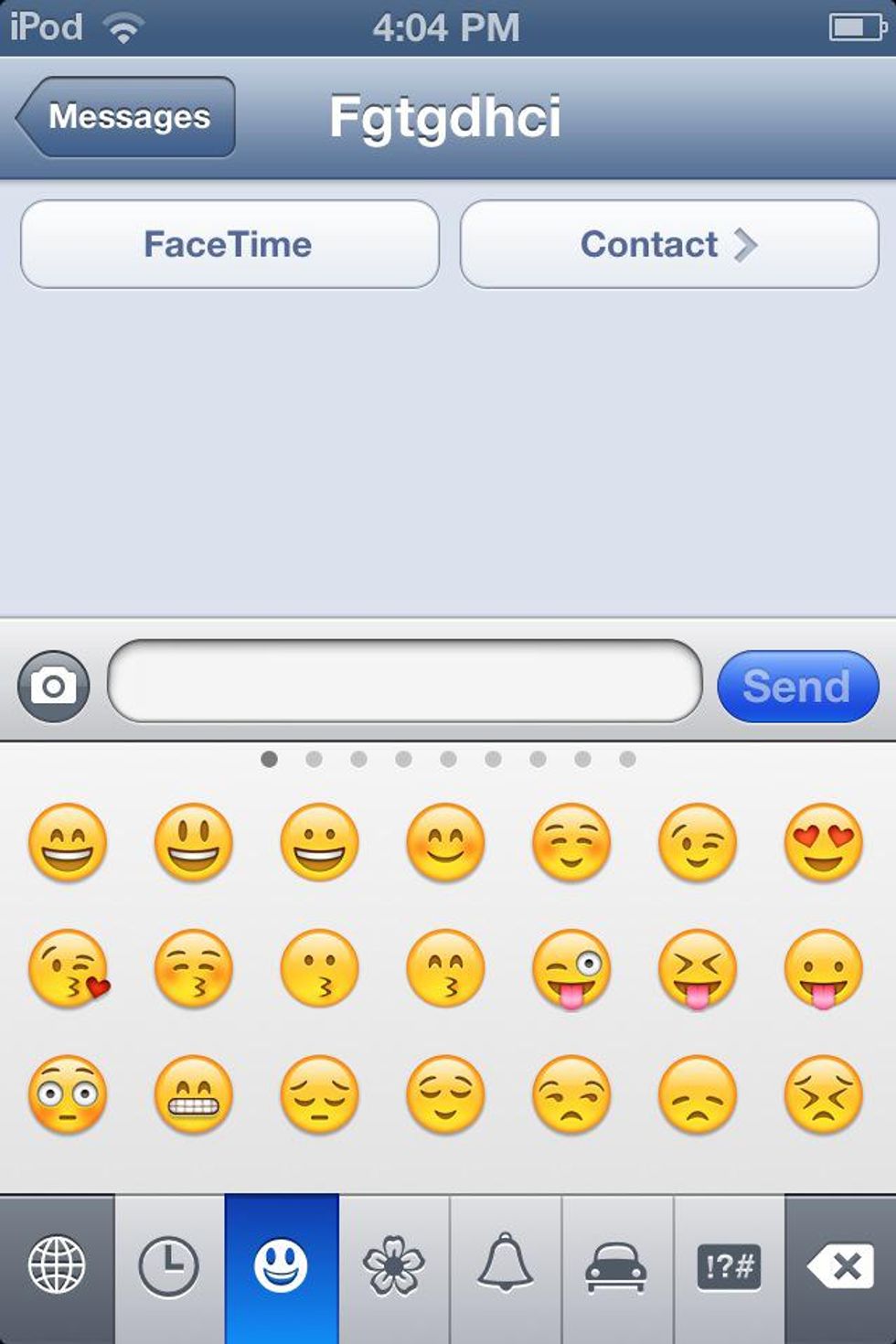Open the camera attachment button
The image size is (896, 1344).
click(53, 687)
